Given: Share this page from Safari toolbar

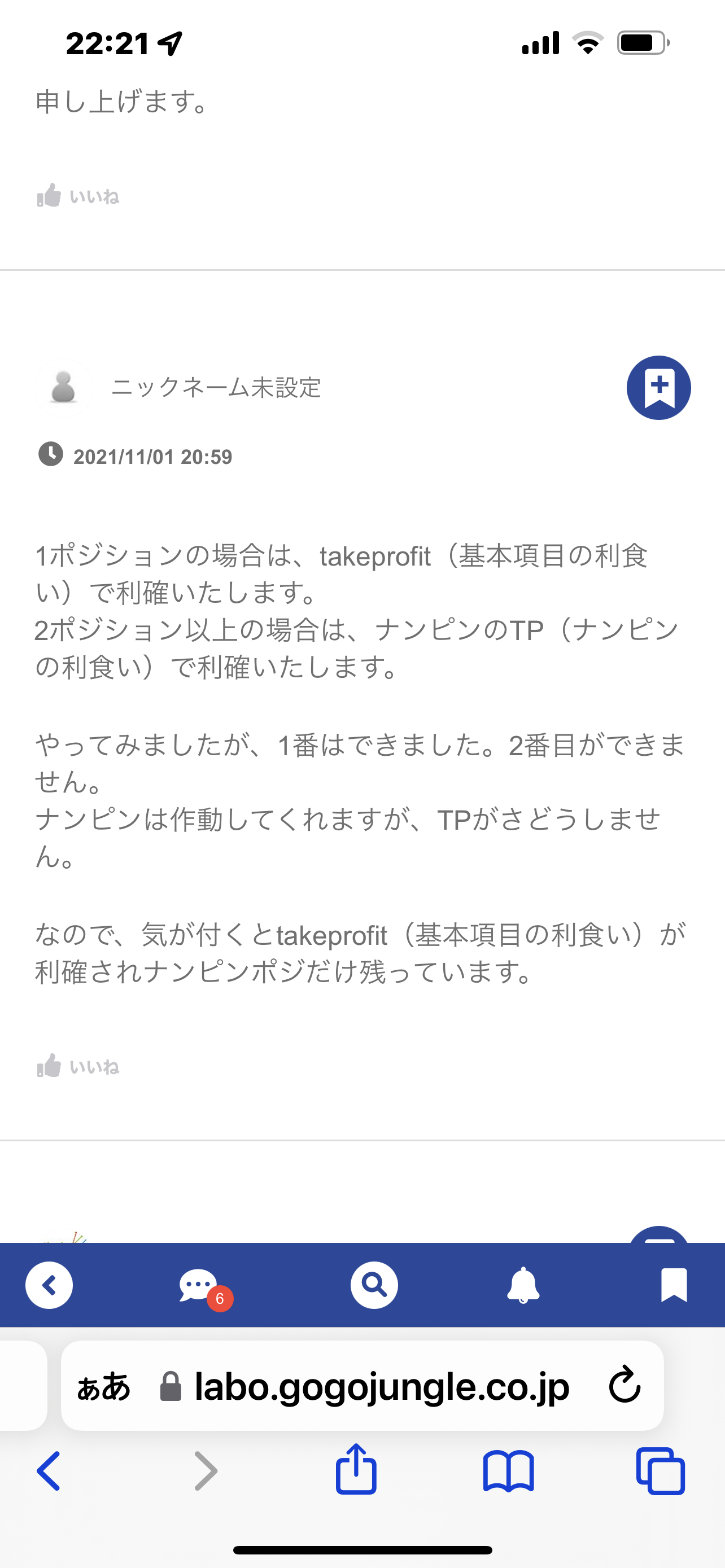Looking at the screenshot, I should click(356, 1470).
